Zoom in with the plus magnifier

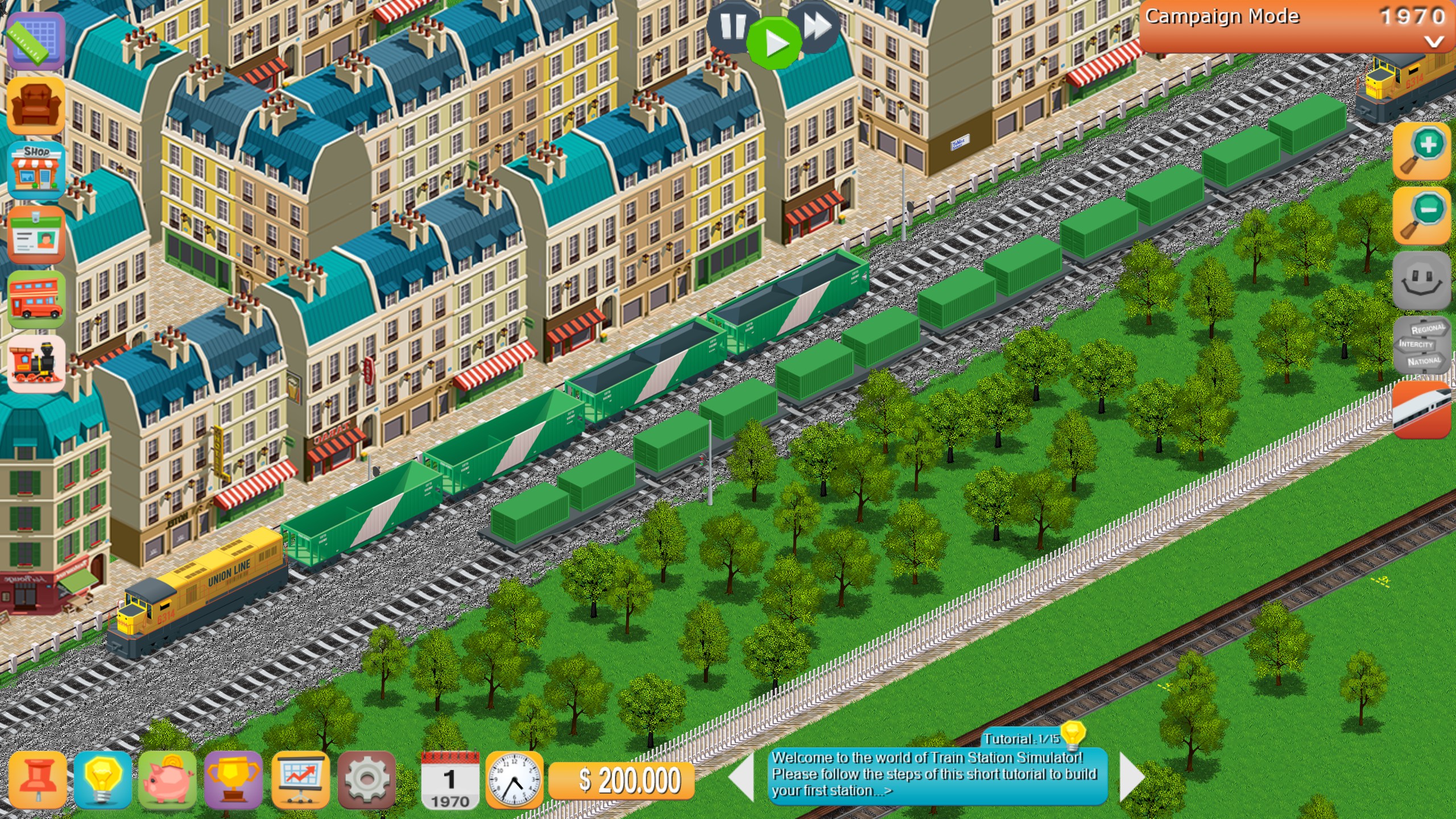coord(1421,151)
